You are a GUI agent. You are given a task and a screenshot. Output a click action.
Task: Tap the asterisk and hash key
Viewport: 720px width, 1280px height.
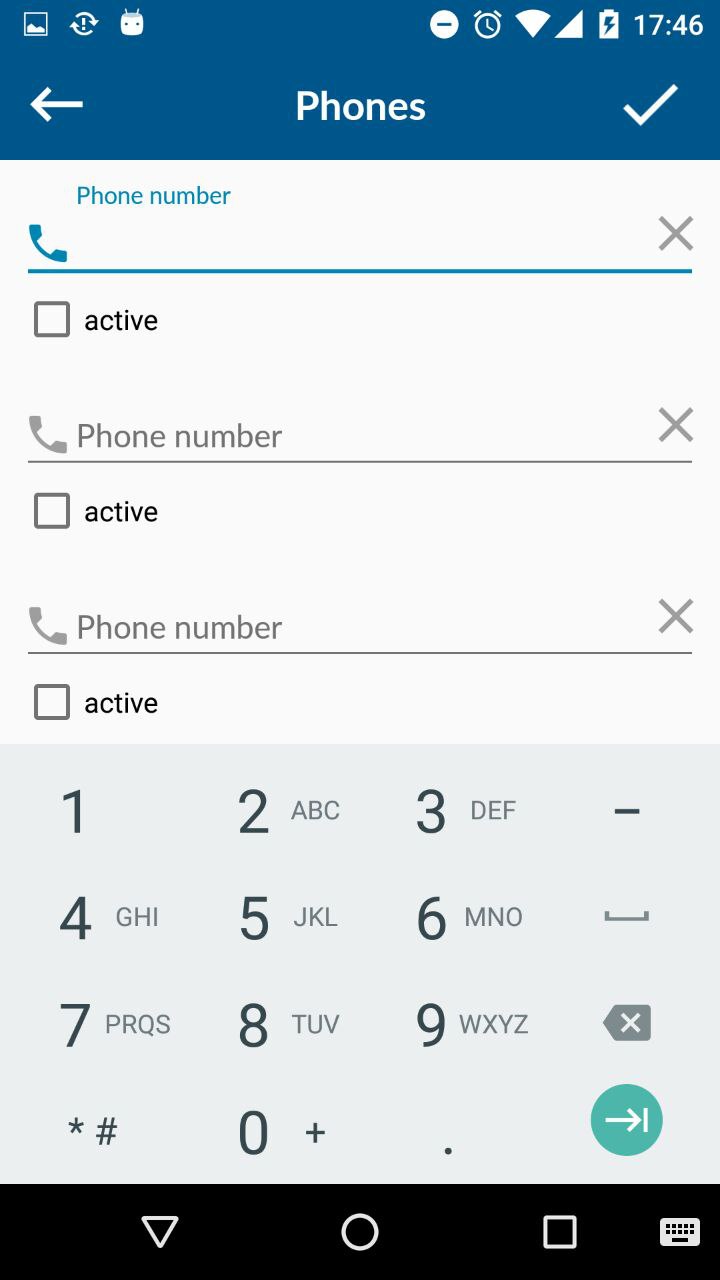(x=92, y=1130)
